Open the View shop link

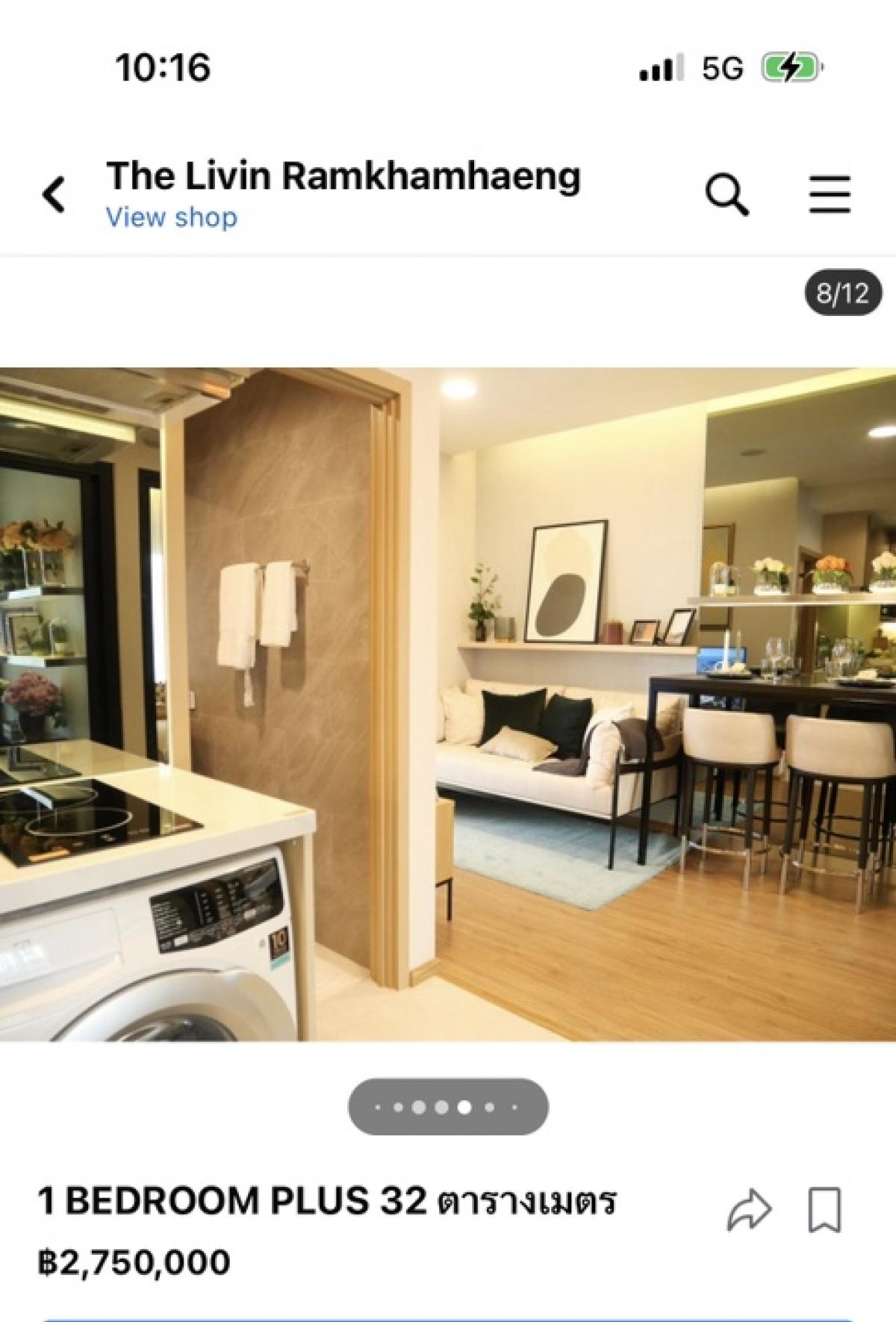click(x=171, y=217)
